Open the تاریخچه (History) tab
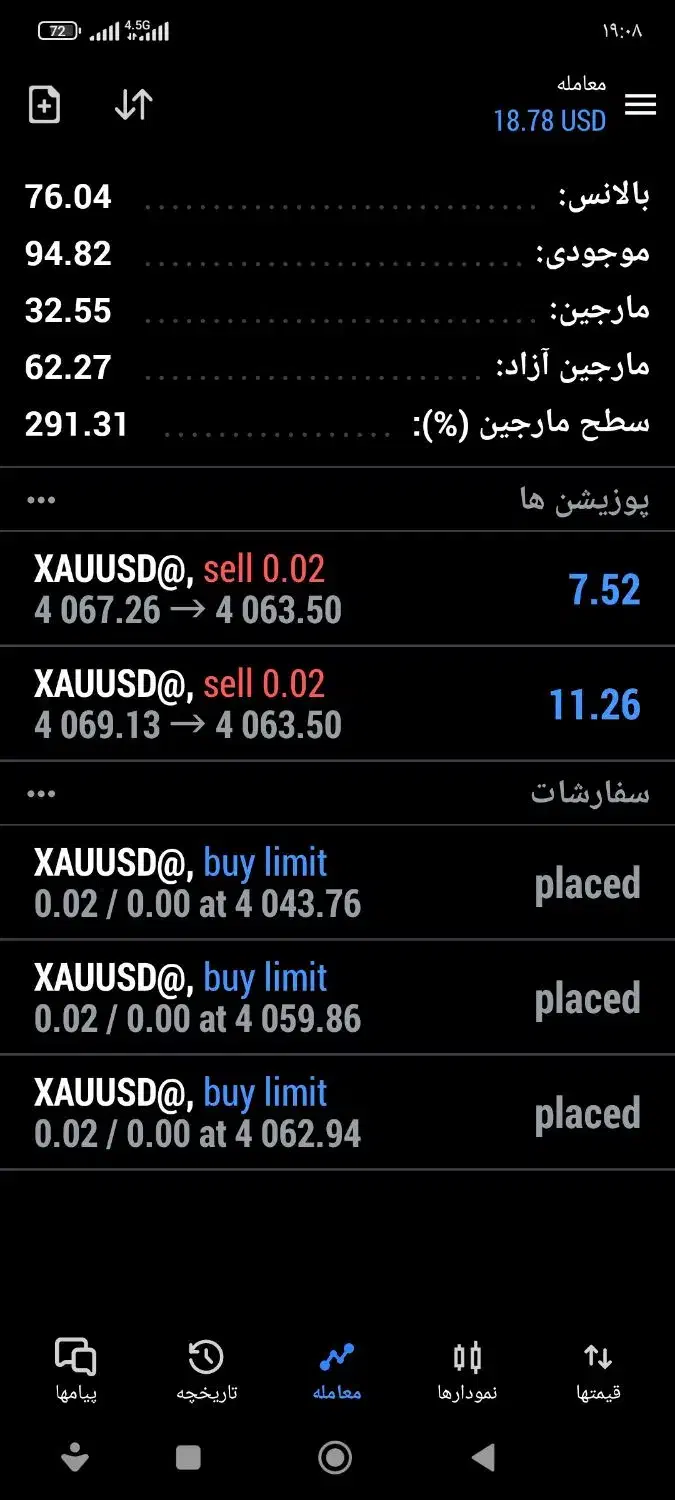The width and height of the screenshot is (675, 1500). [206, 1370]
